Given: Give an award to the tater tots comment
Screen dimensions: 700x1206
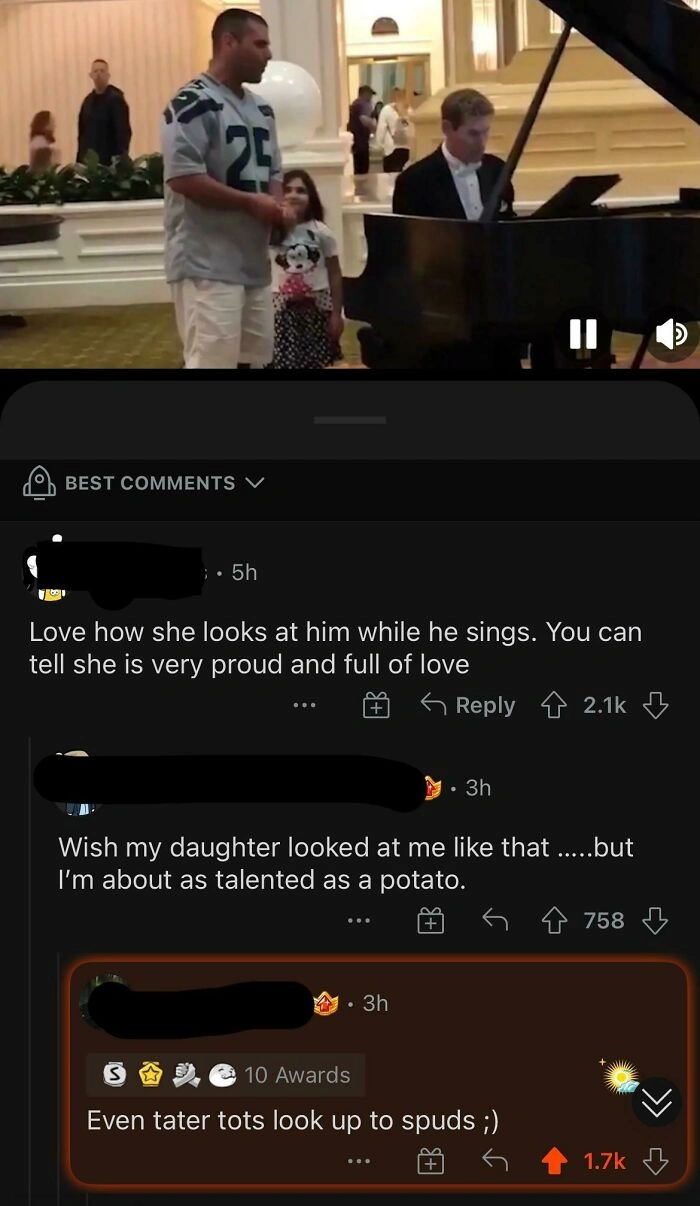Looking at the screenshot, I should click(x=430, y=1160).
